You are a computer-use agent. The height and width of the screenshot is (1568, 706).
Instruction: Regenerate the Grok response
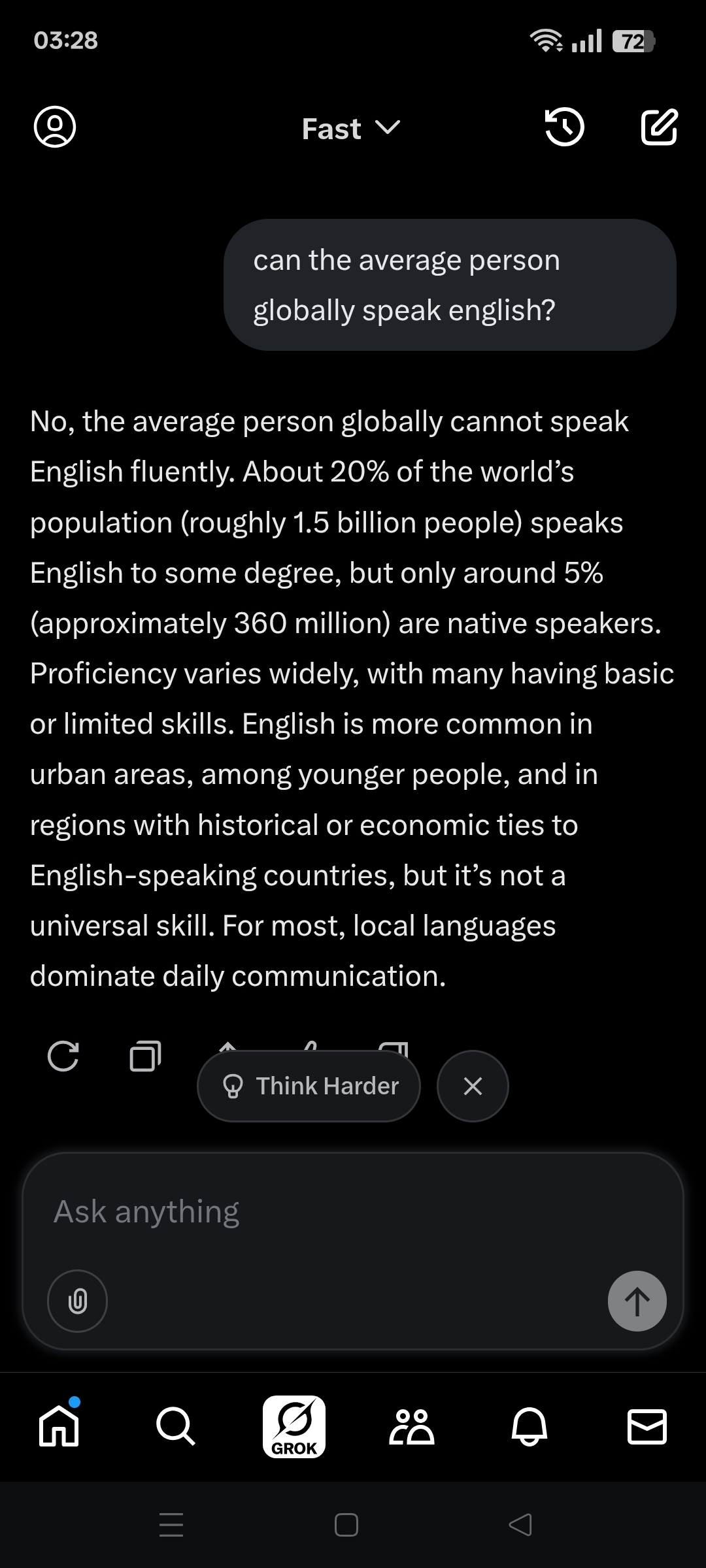click(63, 1056)
